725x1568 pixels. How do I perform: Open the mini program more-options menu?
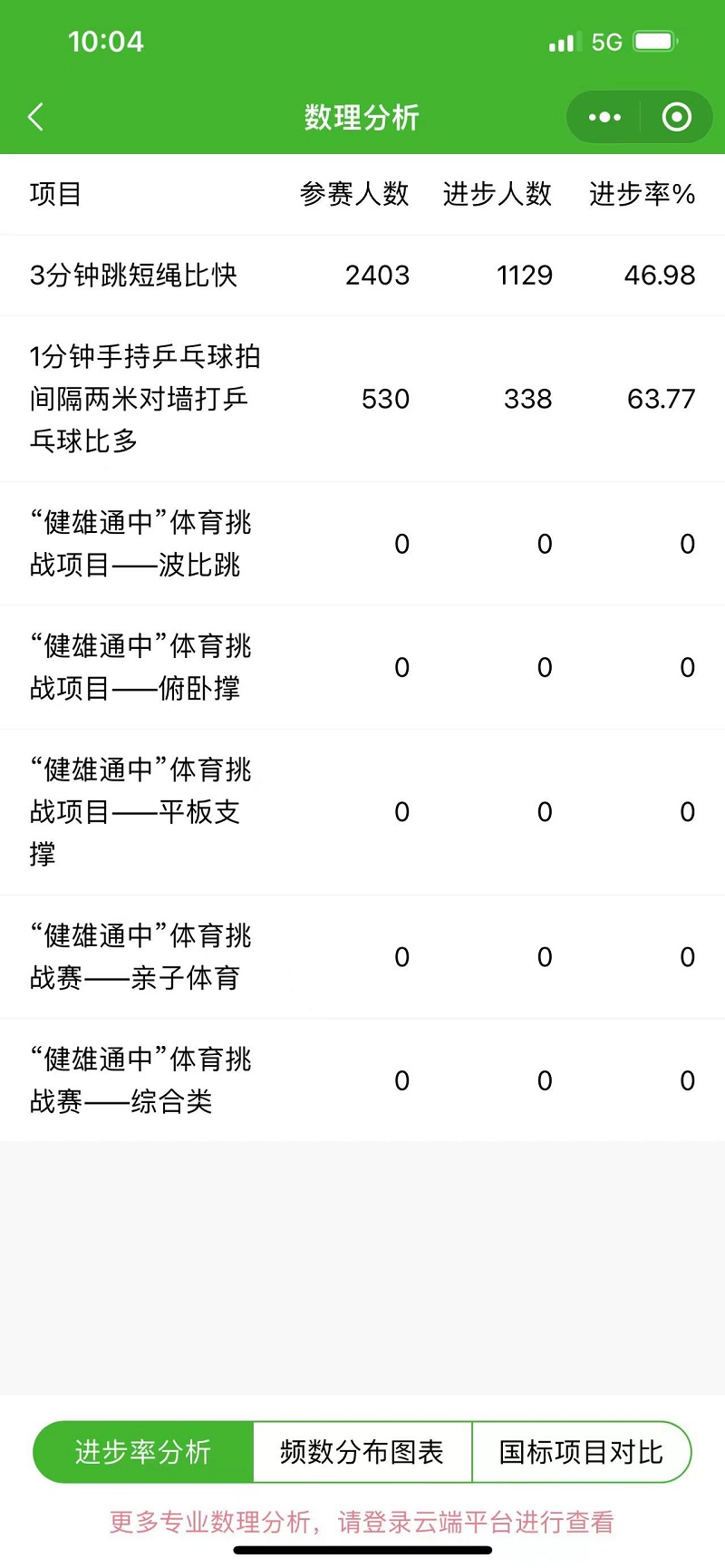point(604,117)
